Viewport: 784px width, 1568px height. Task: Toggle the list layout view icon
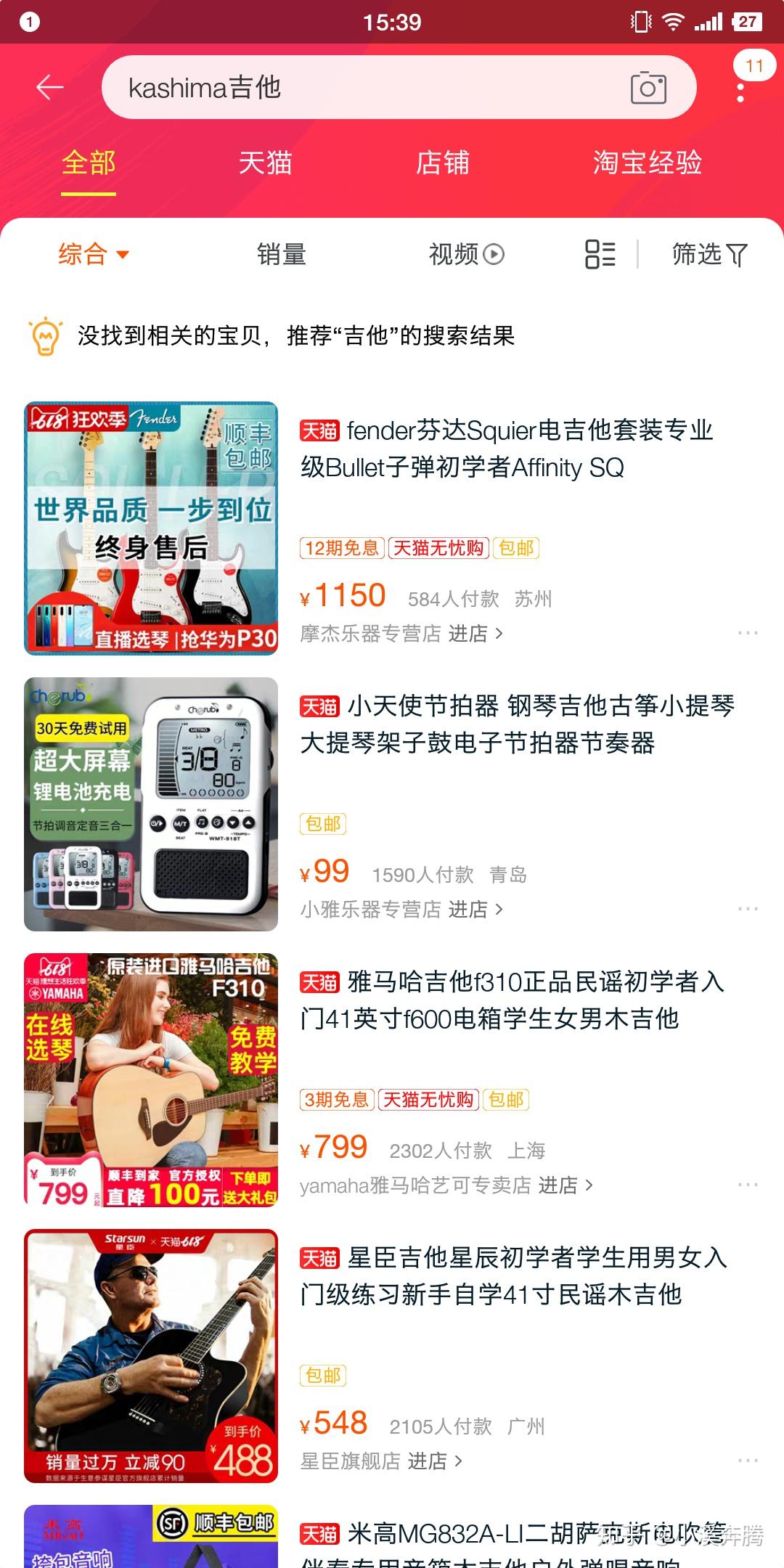tap(600, 255)
